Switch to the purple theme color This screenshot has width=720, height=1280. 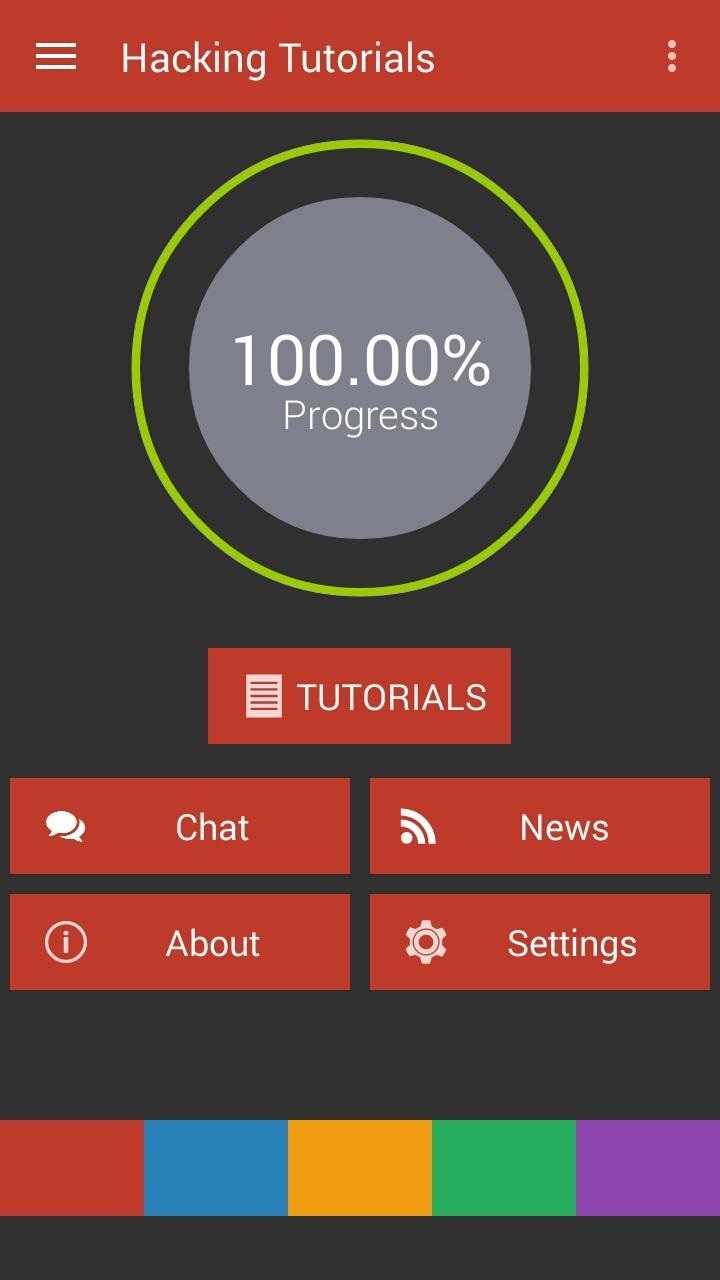coord(648,1168)
